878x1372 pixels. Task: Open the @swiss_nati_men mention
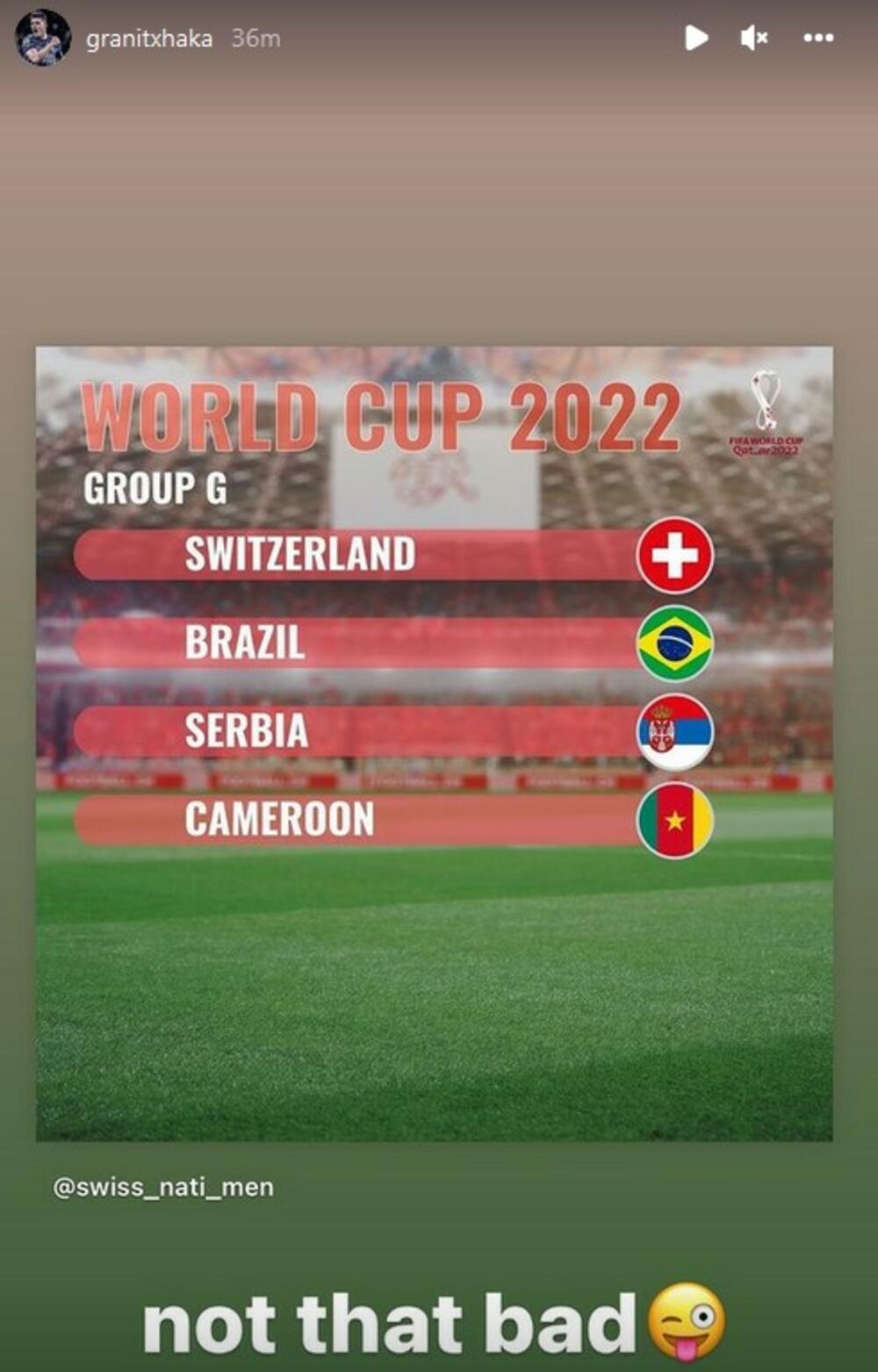pyautogui.click(x=163, y=1187)
